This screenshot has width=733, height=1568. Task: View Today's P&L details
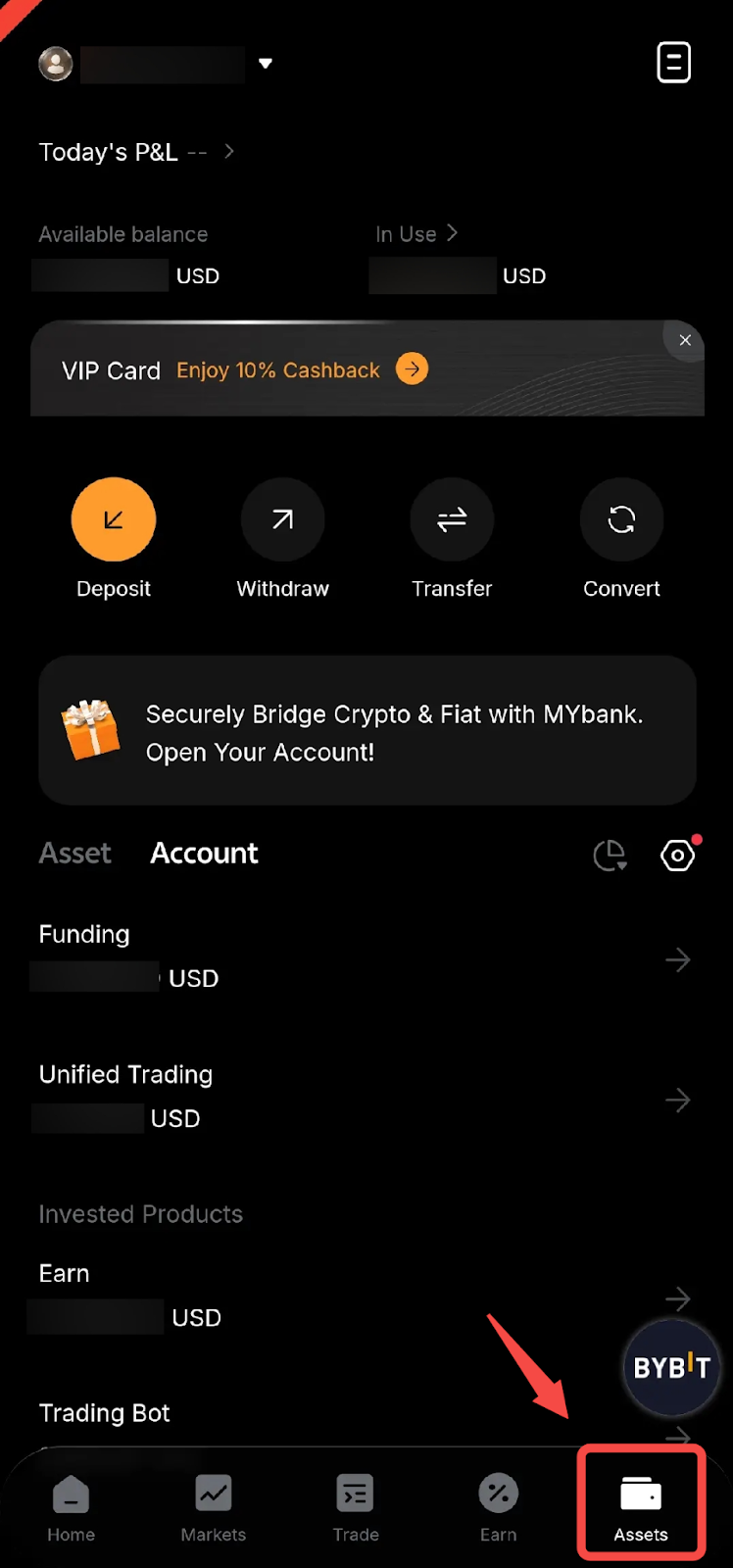point(228,152)
